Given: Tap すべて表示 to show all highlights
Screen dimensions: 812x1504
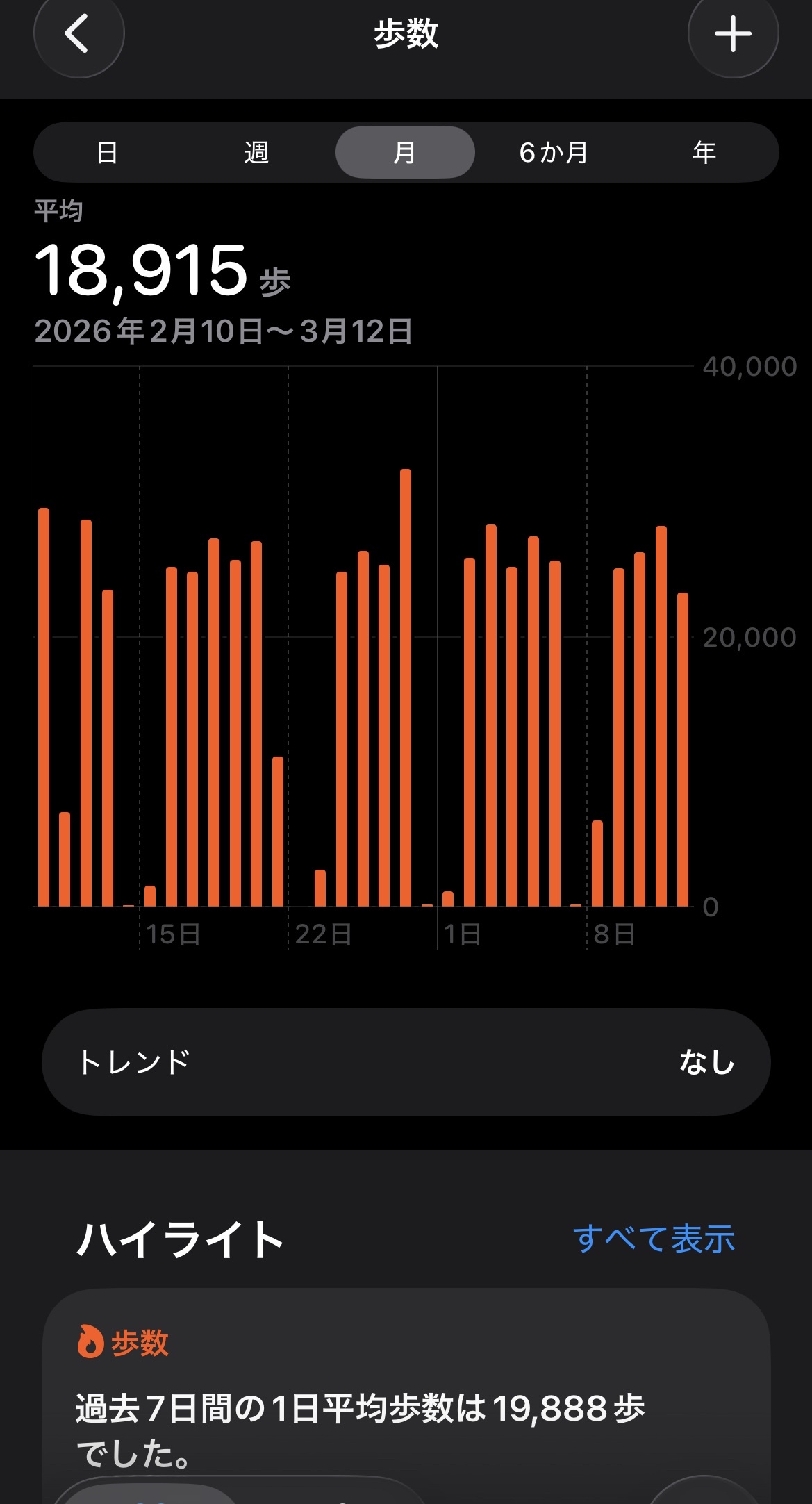Looking at the screenshot, I should tap(653, 1239).
